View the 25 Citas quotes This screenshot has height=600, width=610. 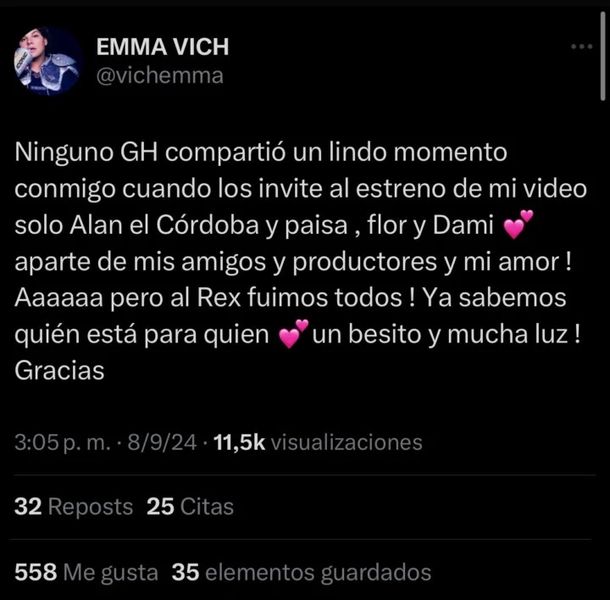click(x=190, y=507)
